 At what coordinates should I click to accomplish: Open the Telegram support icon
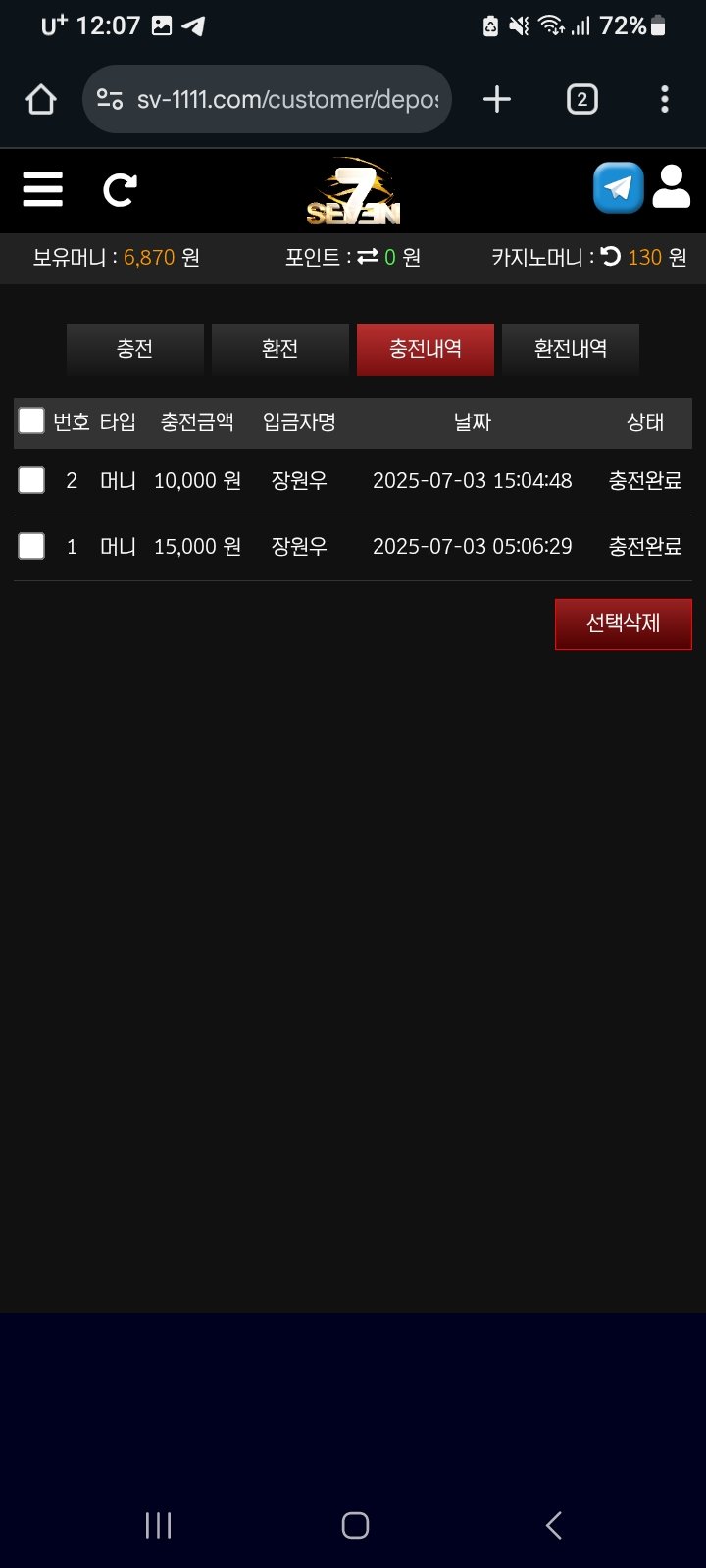[x=618, y=187]
